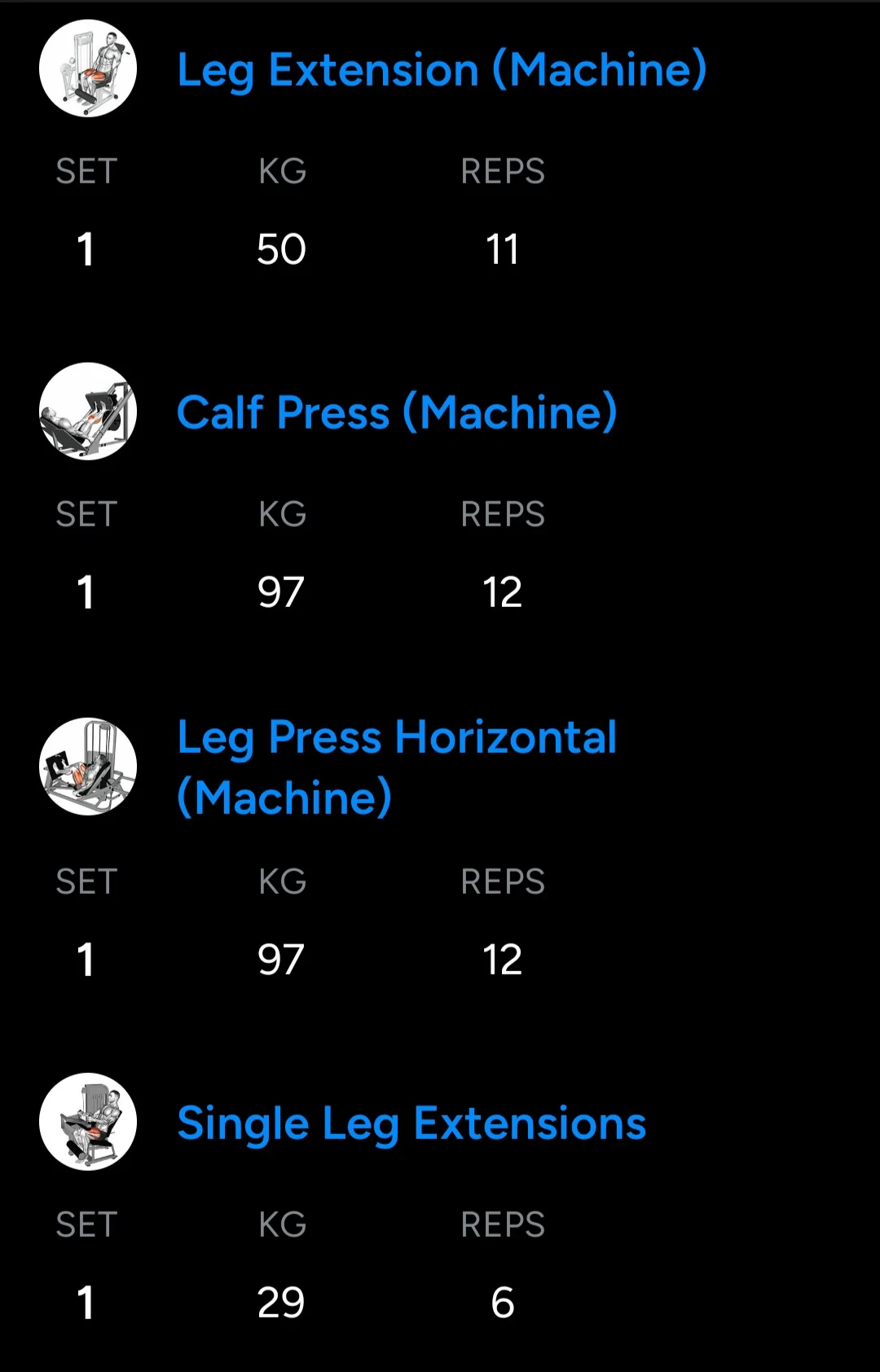Open Single Leg Extensions exercise details
This screenshot has width=880, height=1372.
point(411,1124)
